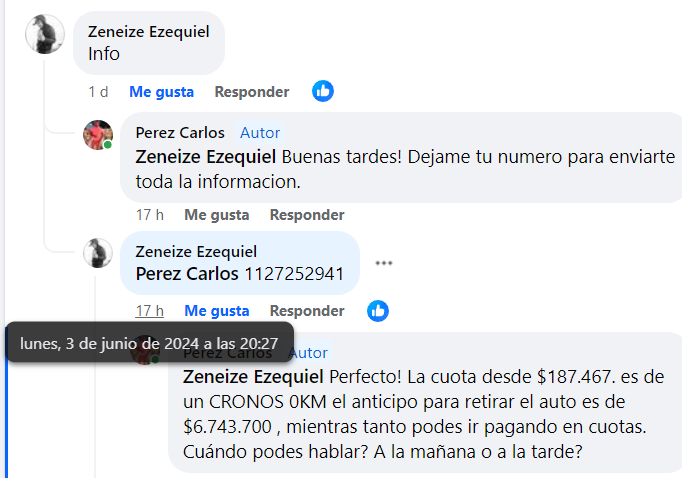
Task: Open Zeneize Ezequiel's avatar beside "Info" comment
Action: [x=44, y=35]
